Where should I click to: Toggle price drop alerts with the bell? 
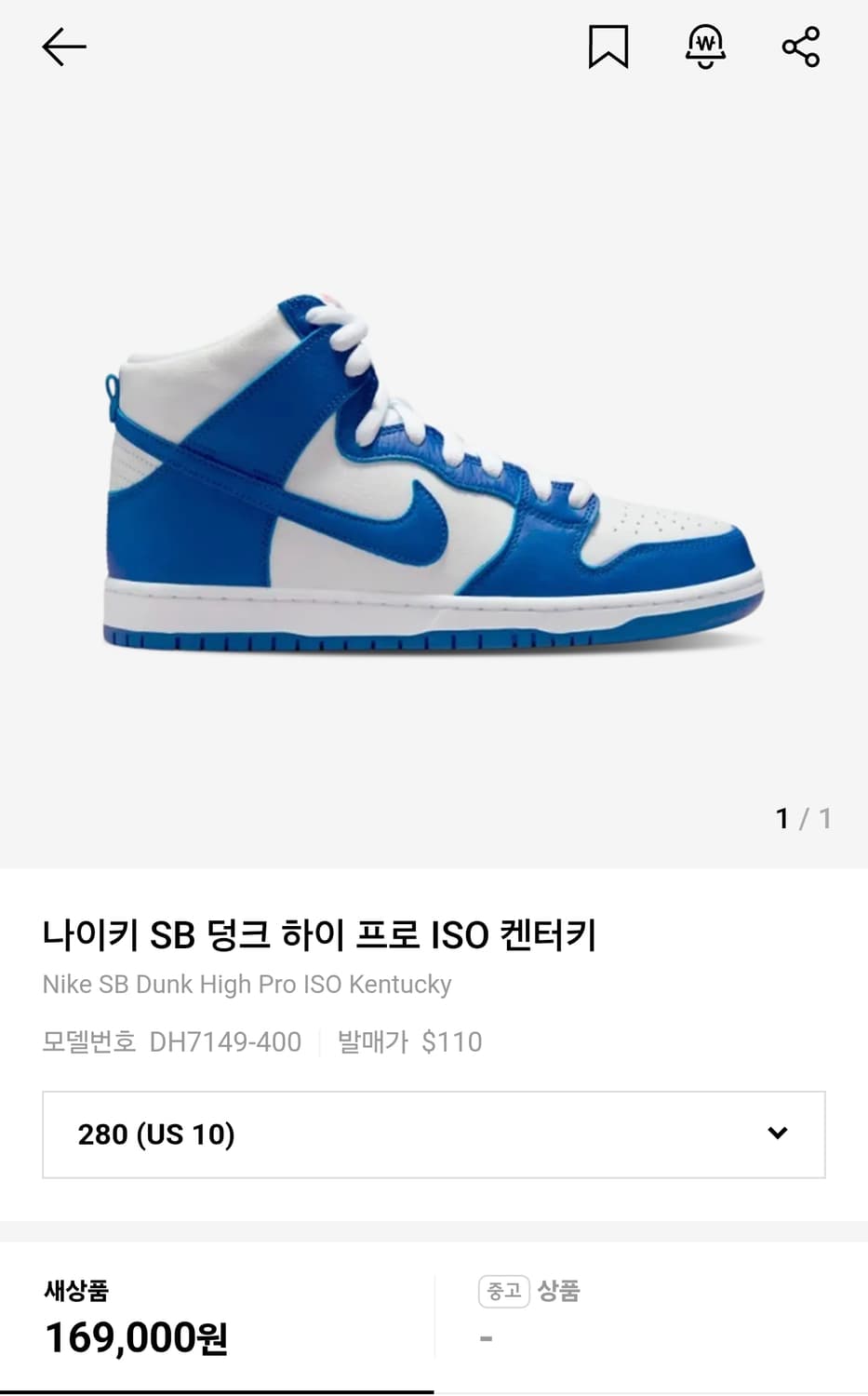pyautogui.click(x=706, y=46)
